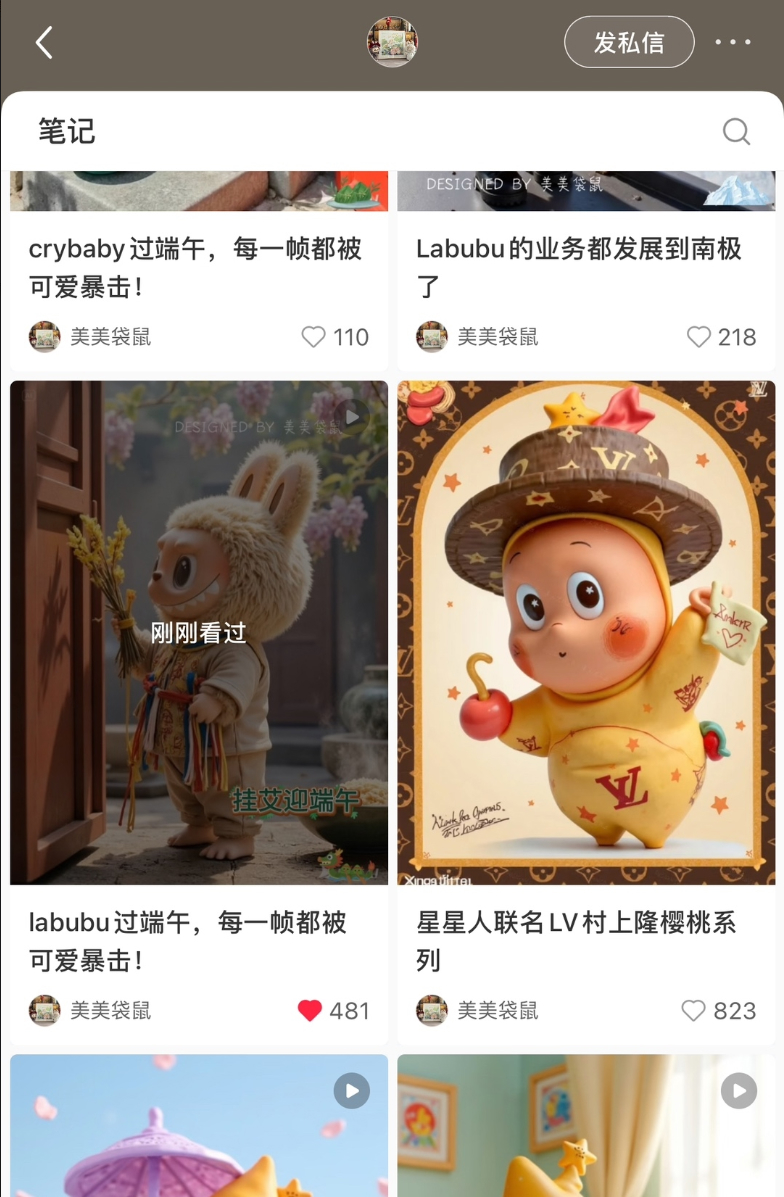Go back using the top-left arrow

click(x=44, y=42)
